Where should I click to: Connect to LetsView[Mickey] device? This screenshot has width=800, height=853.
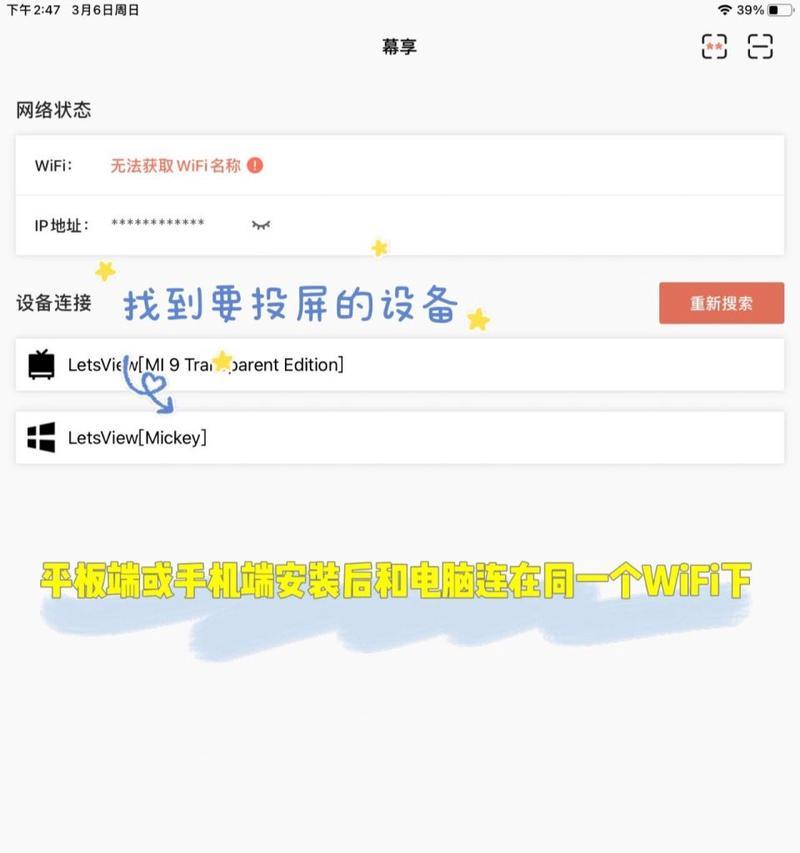[400, 437]
